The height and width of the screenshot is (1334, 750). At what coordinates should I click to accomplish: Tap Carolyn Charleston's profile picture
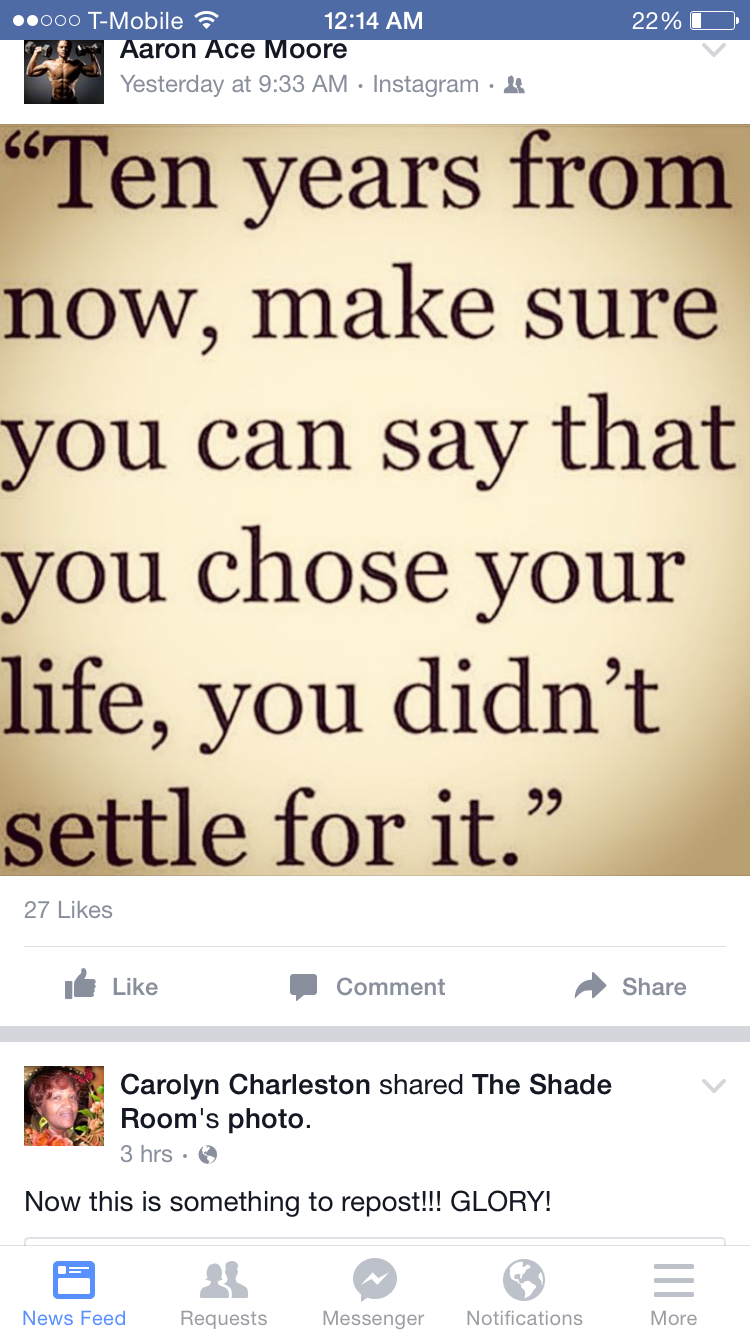[63, 1105]
